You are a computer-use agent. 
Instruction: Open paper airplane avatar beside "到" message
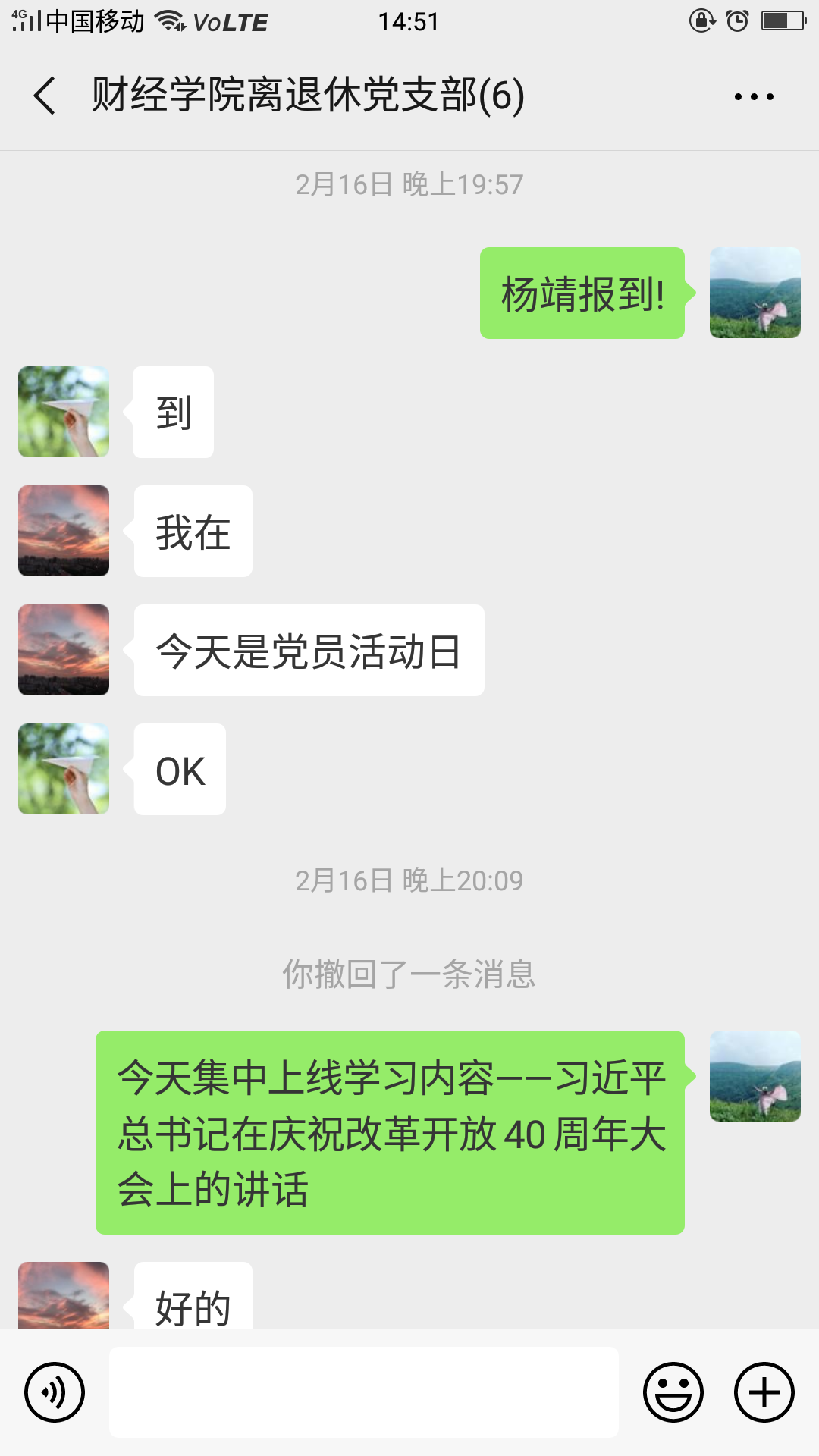64,412
